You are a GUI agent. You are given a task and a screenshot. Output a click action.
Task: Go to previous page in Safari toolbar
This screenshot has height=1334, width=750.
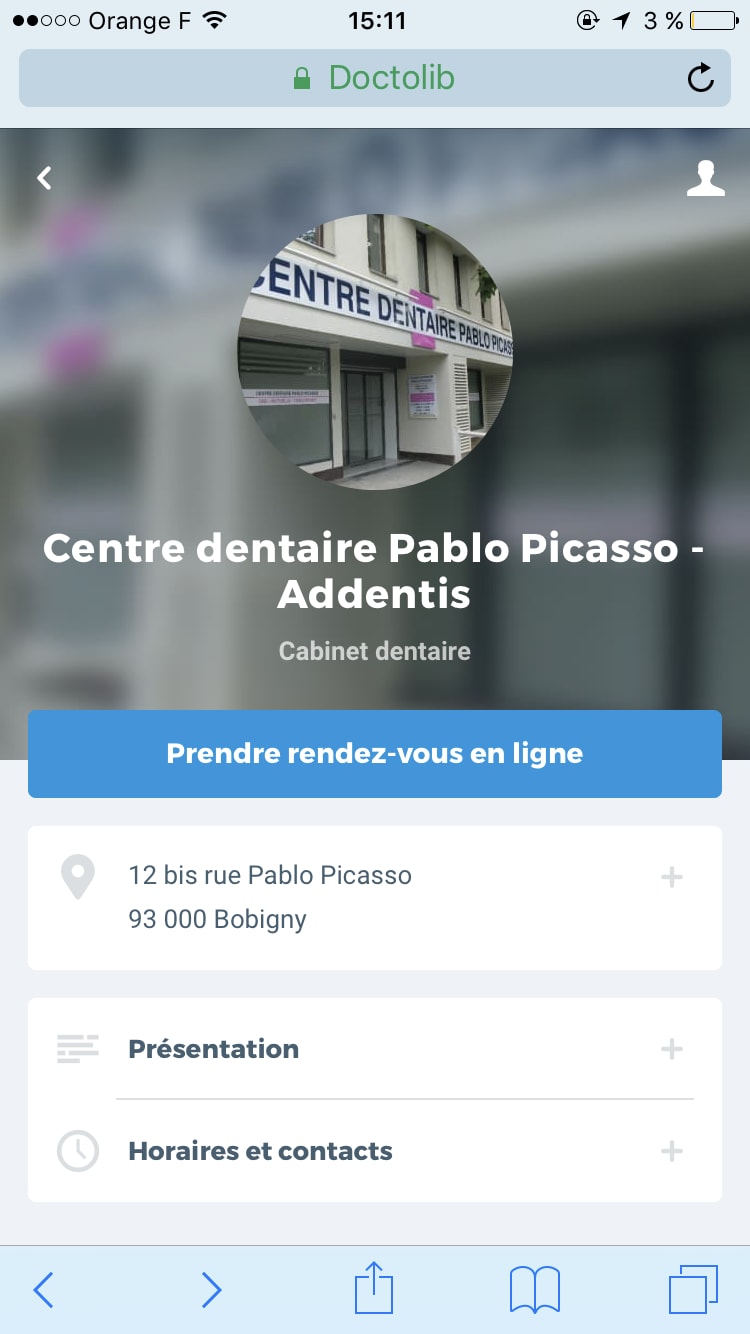[x=43, y=1290]
